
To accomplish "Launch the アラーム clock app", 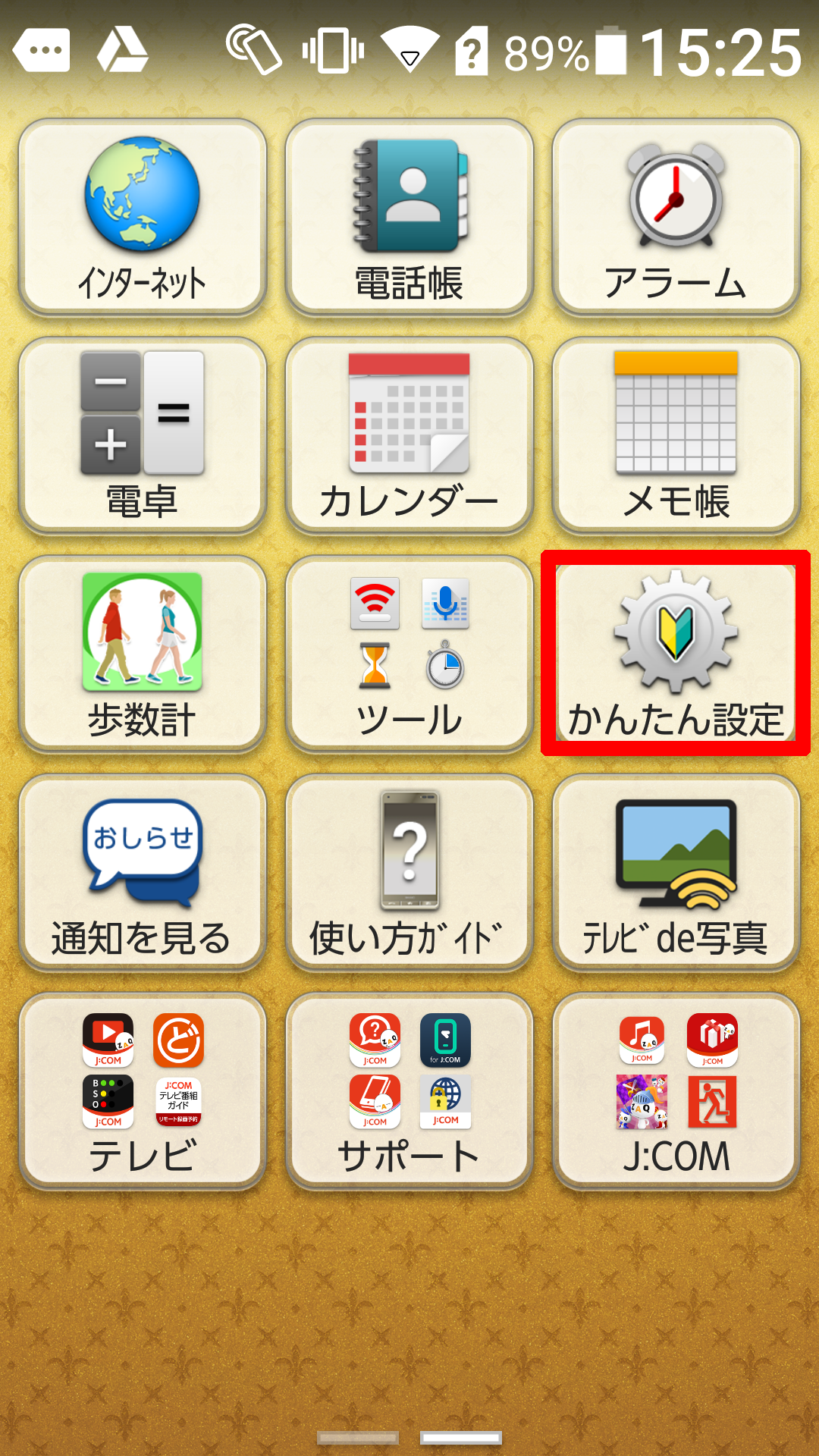I will 676,216.
